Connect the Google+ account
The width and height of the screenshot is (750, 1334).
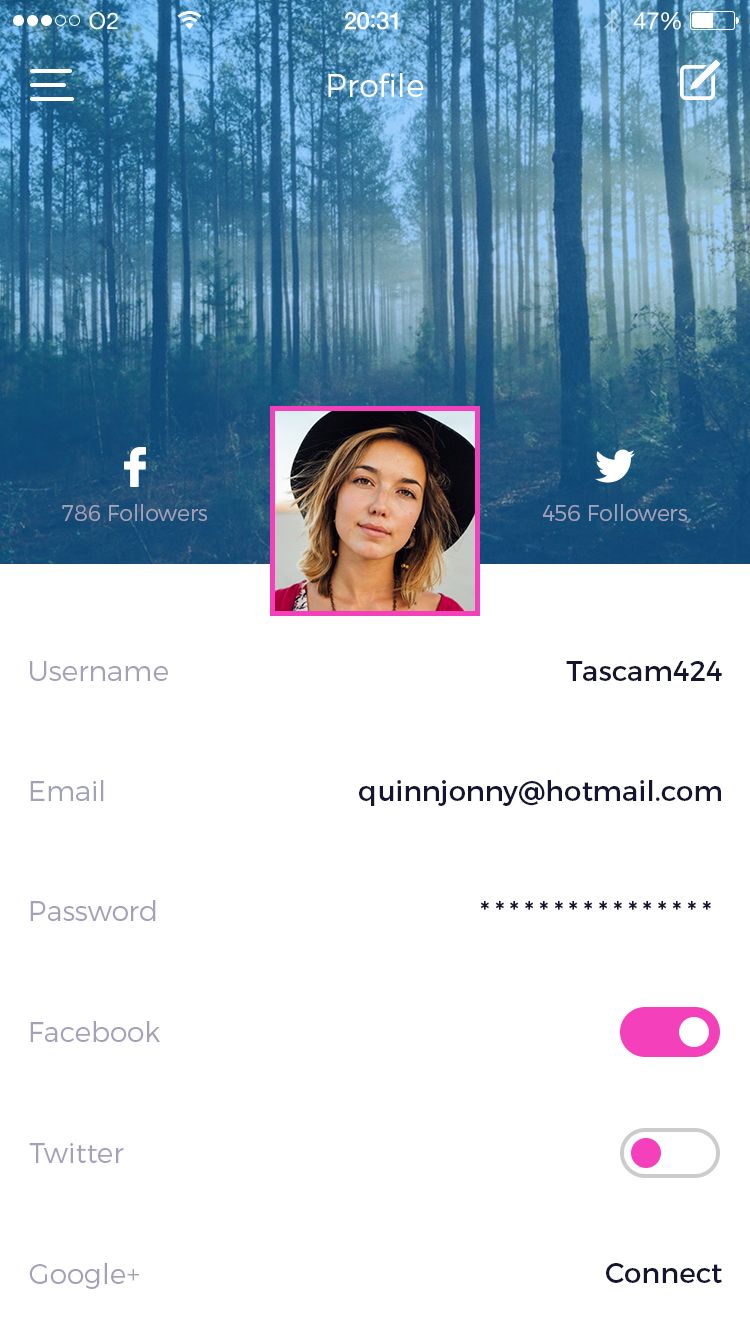coord(663,1273)
